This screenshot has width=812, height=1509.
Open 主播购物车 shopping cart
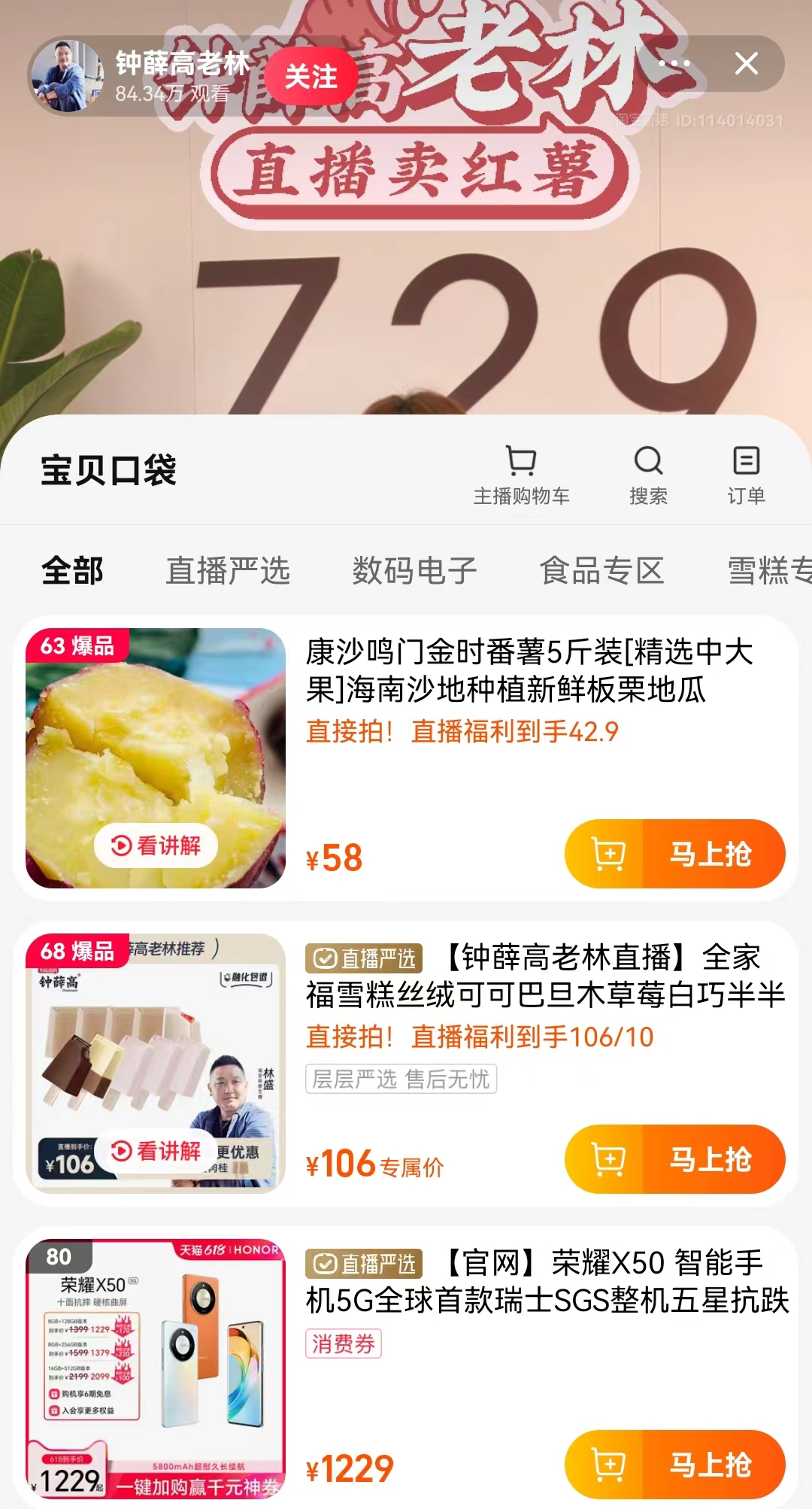(521, 475)
